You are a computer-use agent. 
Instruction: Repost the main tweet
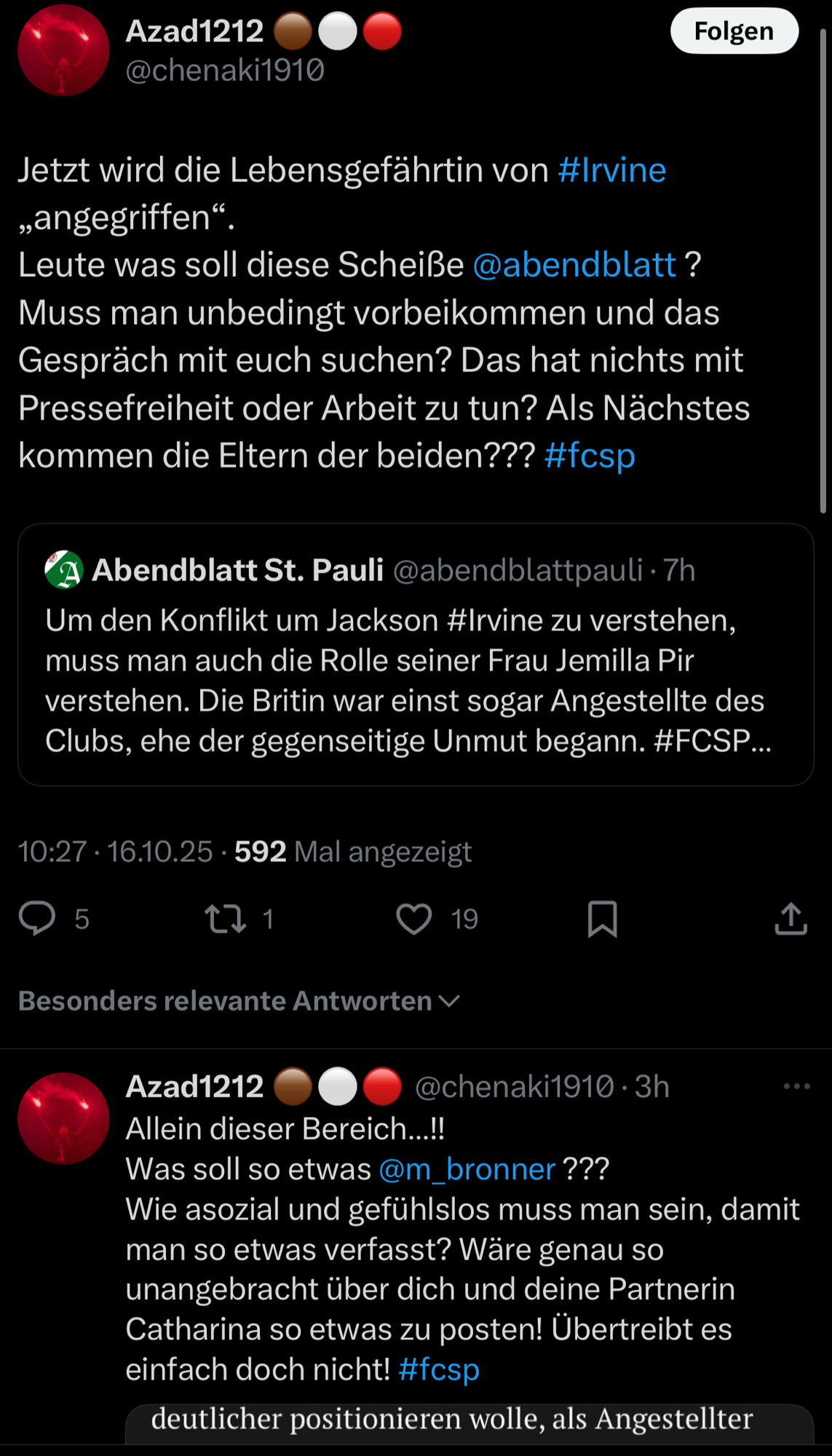[226, 918]
